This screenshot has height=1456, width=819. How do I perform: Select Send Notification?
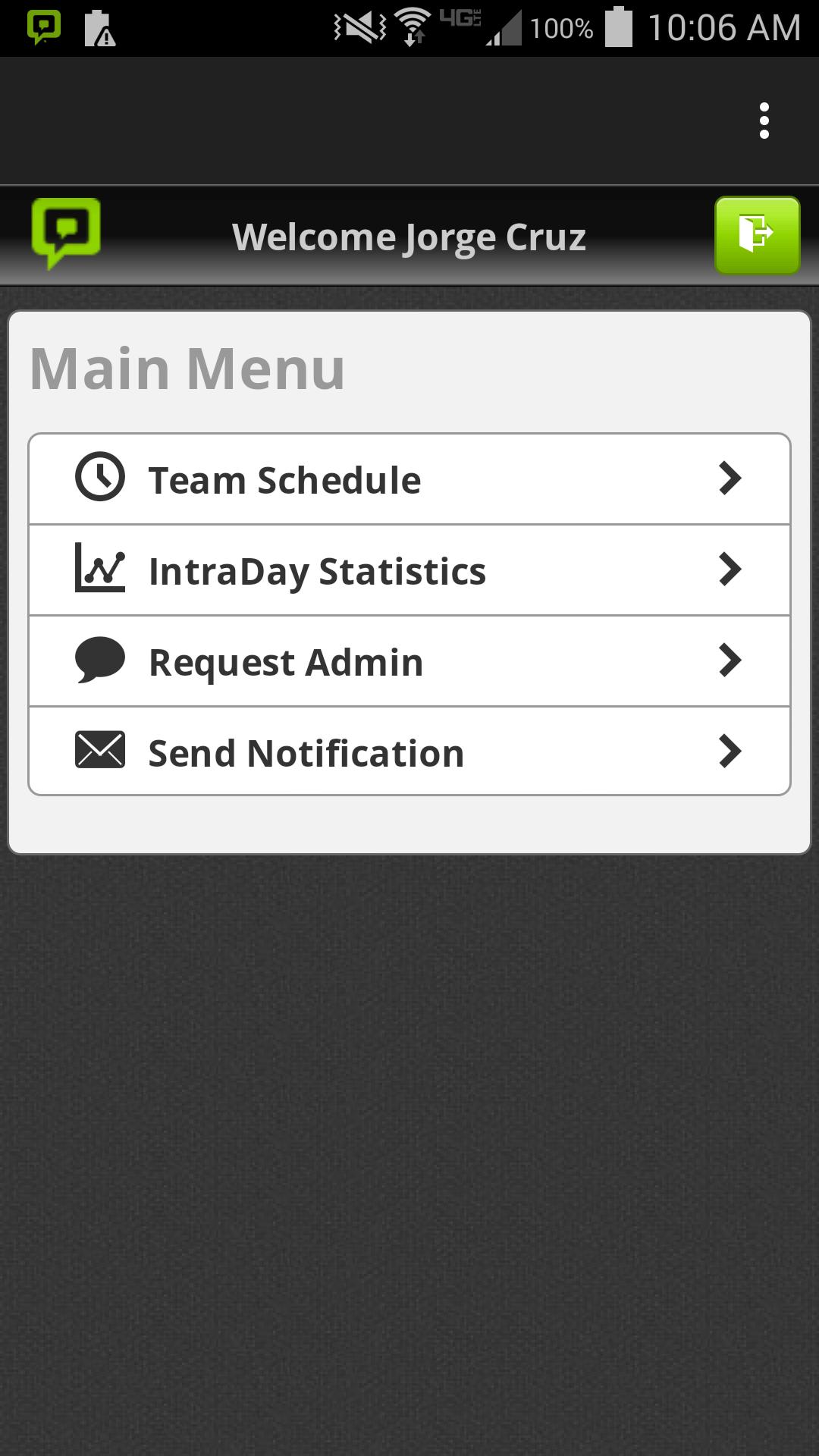[x=409, y=752]
